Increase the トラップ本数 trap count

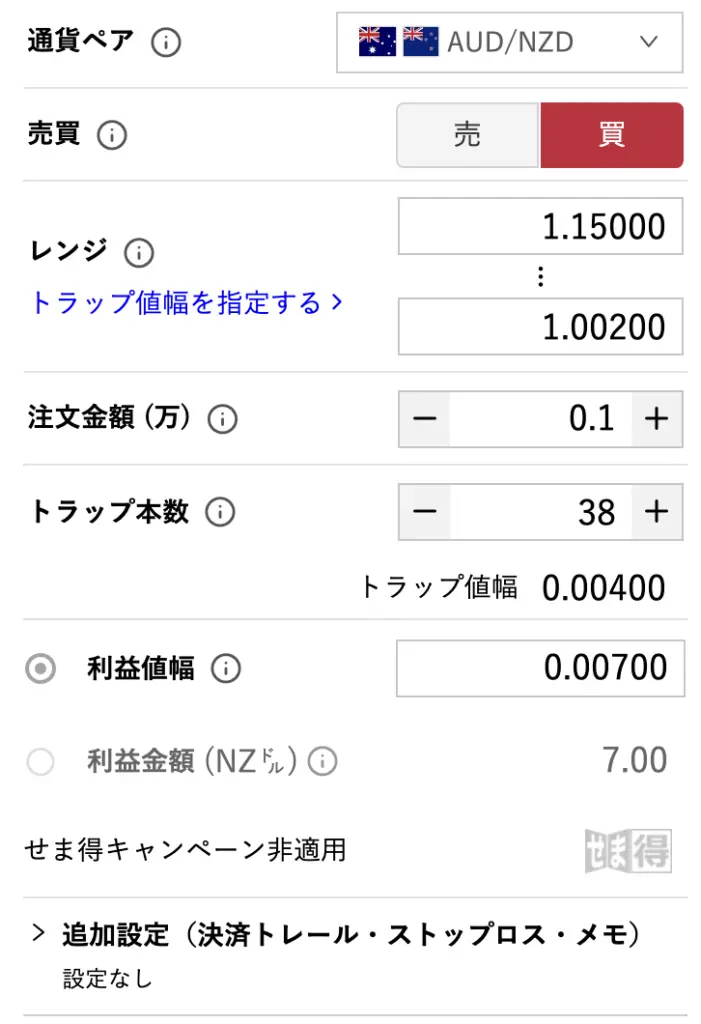click(656, 511)
